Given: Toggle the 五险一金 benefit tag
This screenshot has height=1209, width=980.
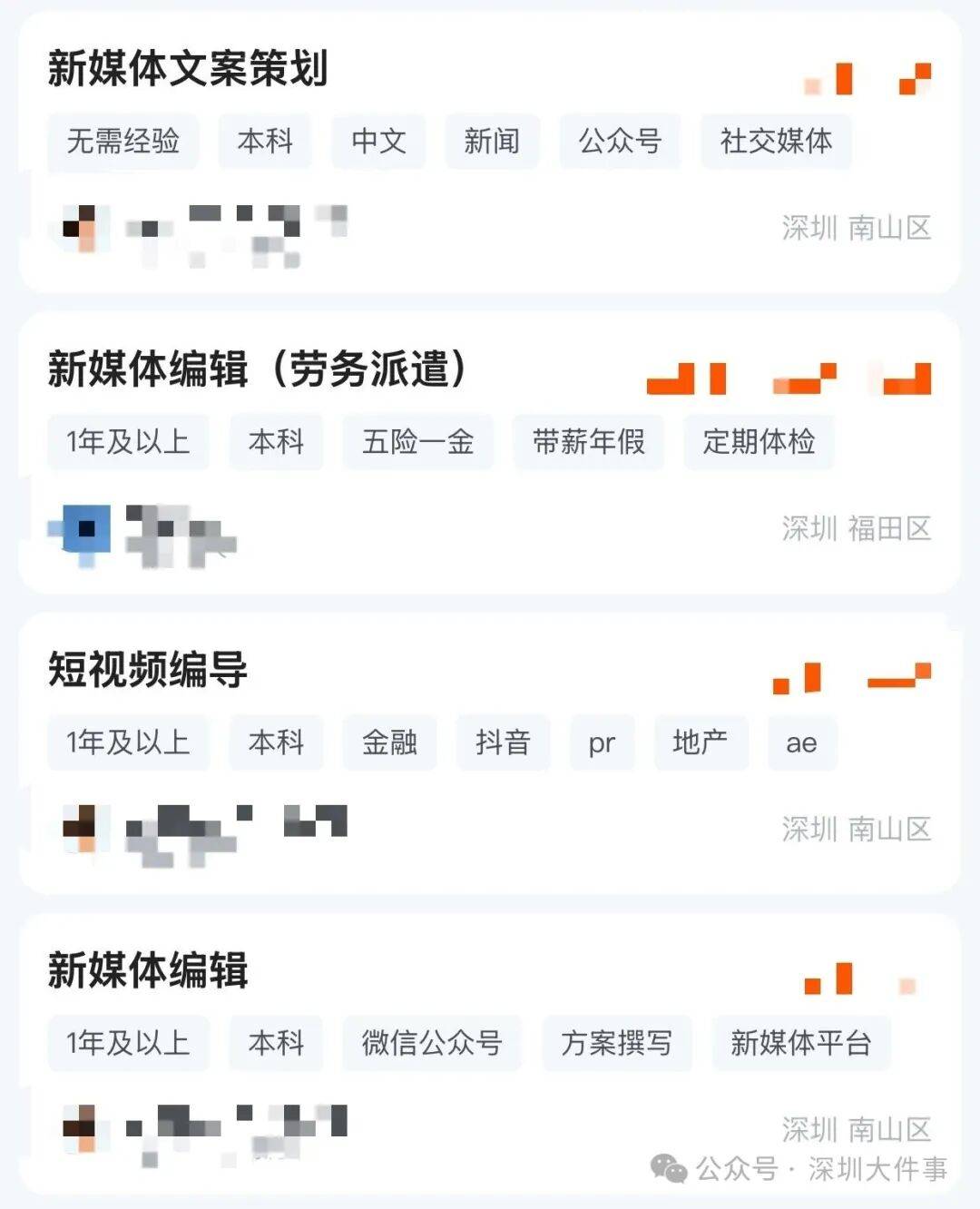Looking at the screenshot, I should click(417, 442).
